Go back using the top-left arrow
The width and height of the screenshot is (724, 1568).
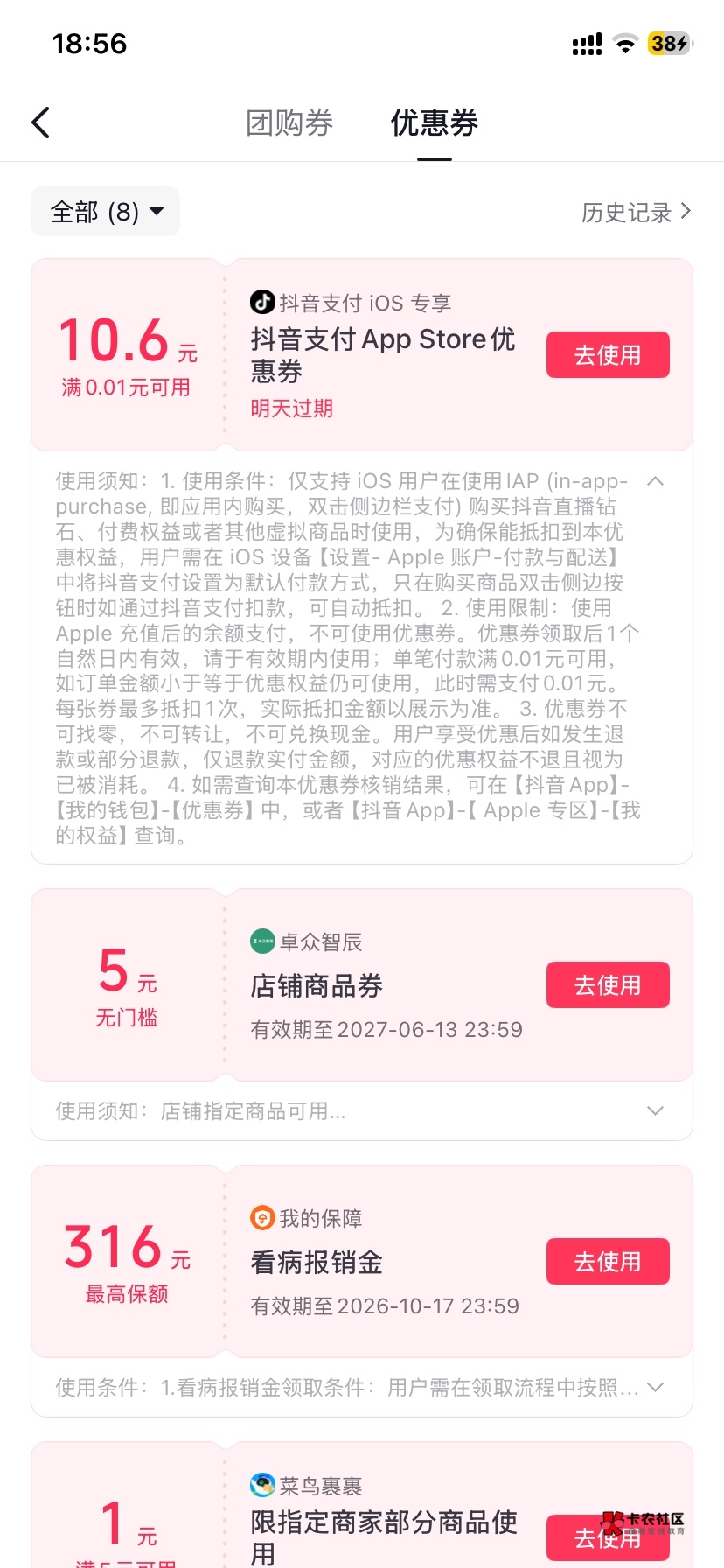(41, 122)
